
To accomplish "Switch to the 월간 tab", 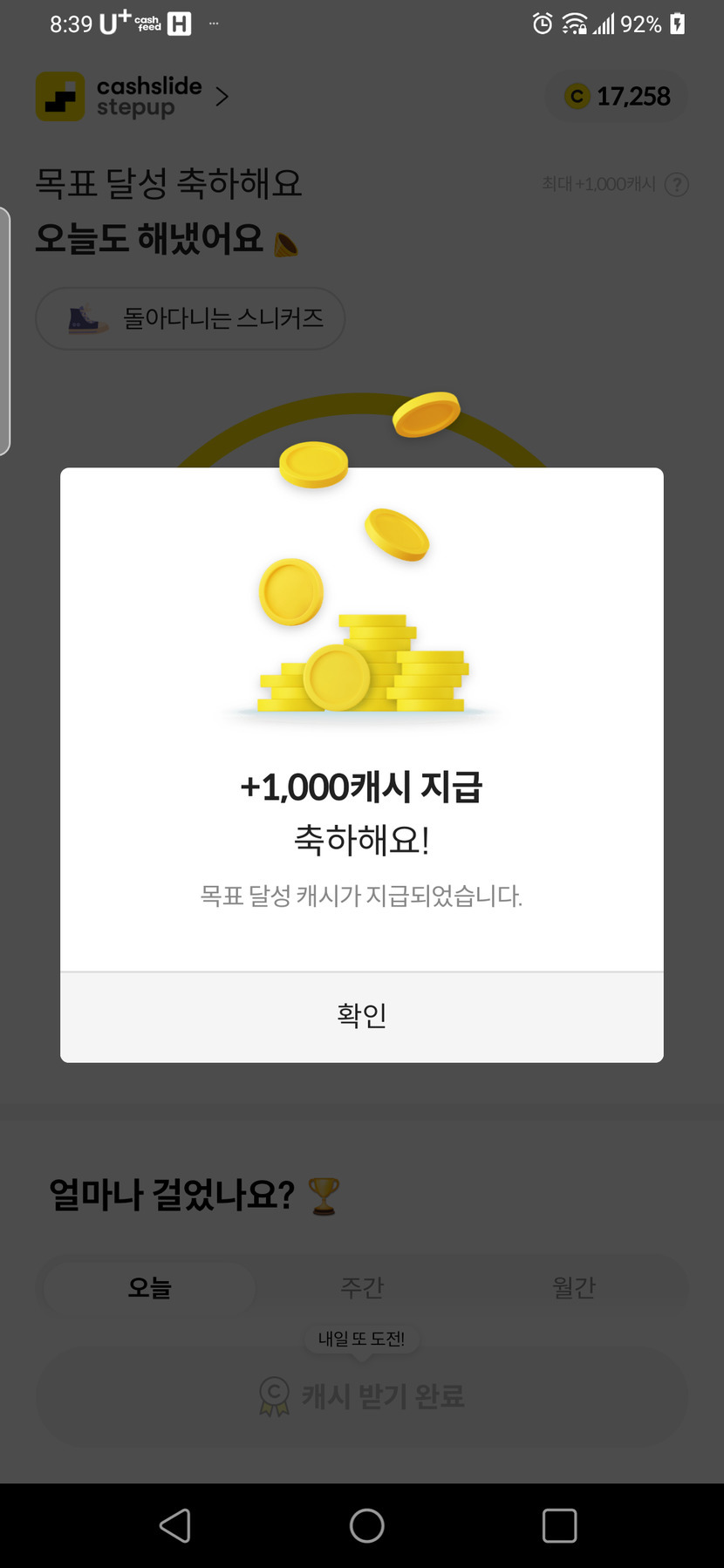I will click(574, 1288).
